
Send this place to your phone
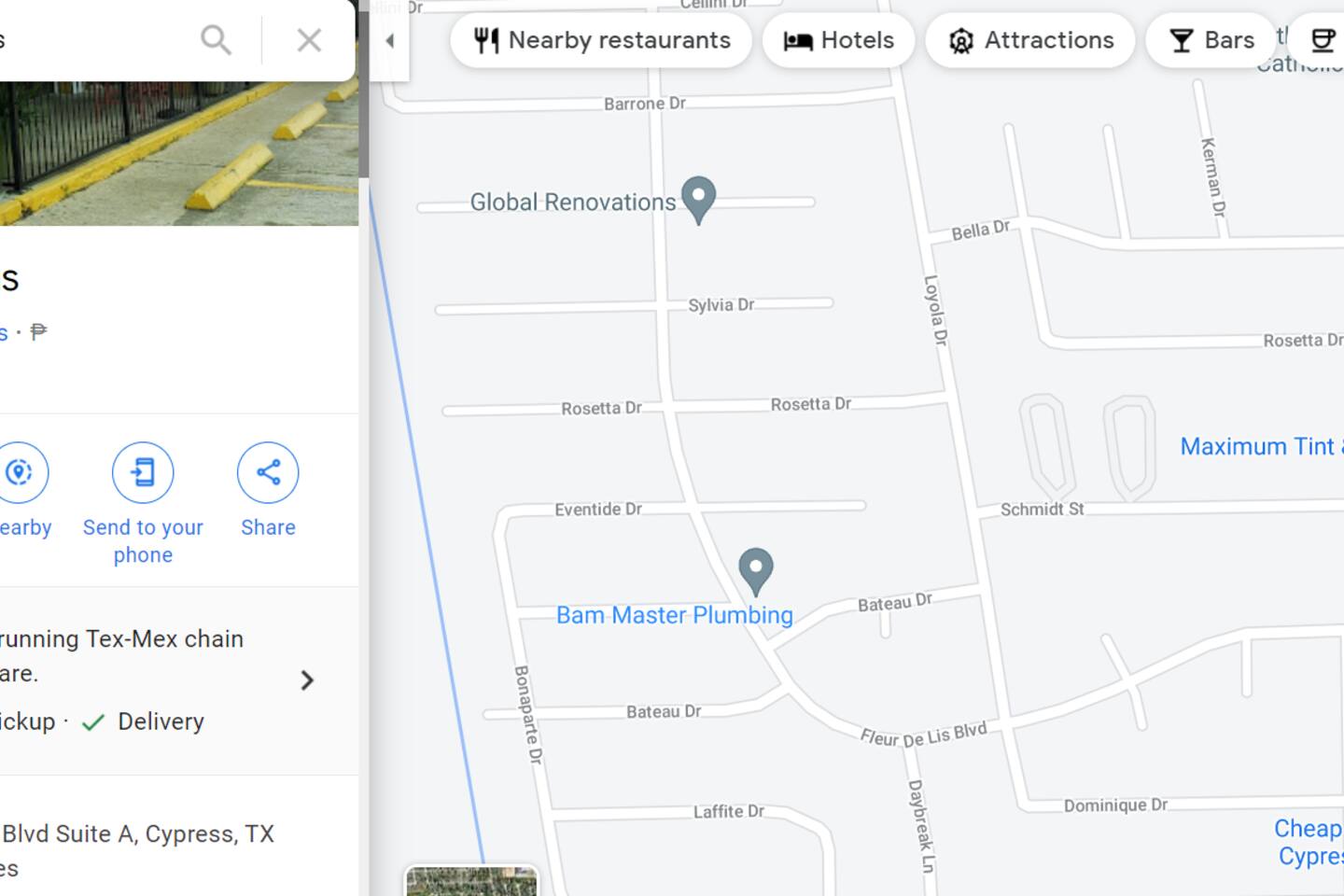pyautogui.click(x=143, y=473)
